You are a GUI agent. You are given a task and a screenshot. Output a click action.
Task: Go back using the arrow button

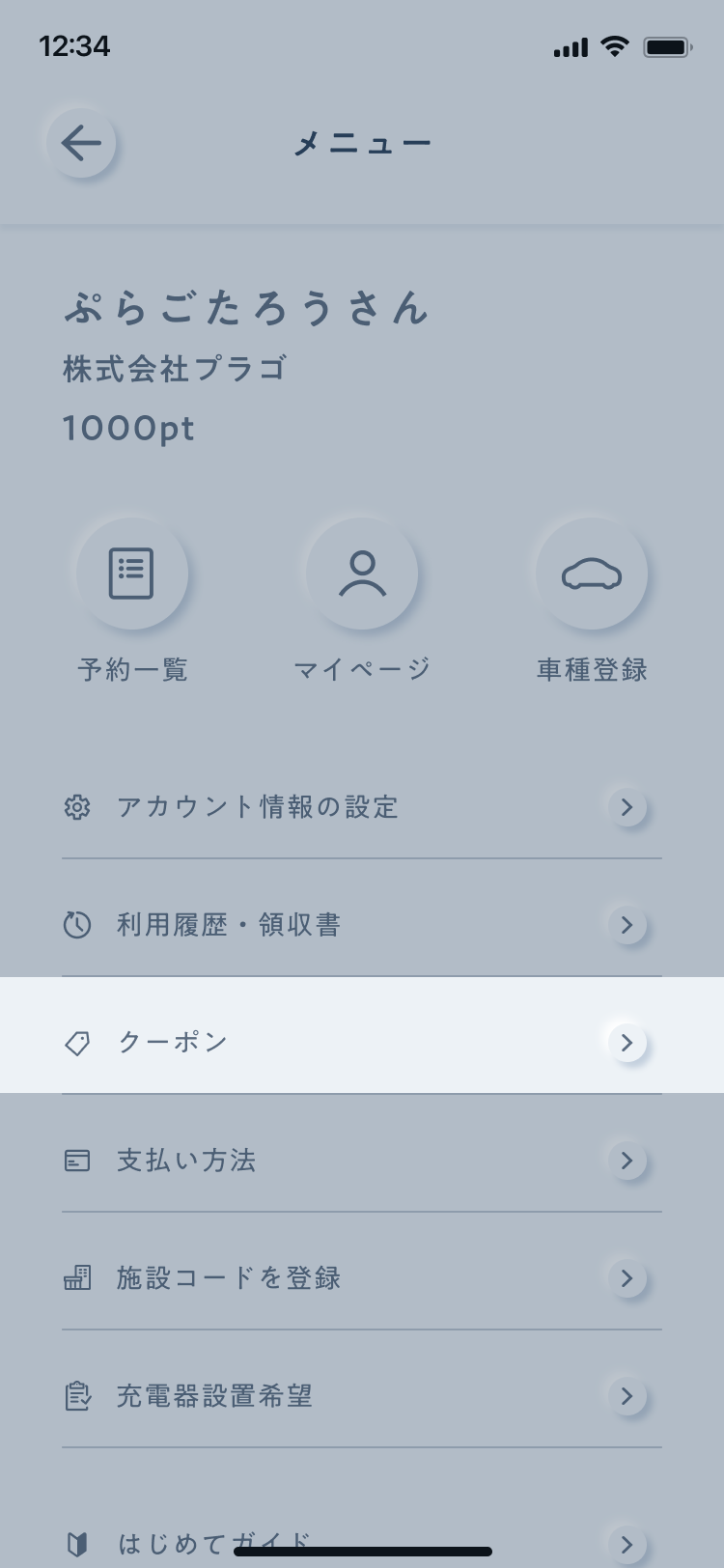(81, 144)
